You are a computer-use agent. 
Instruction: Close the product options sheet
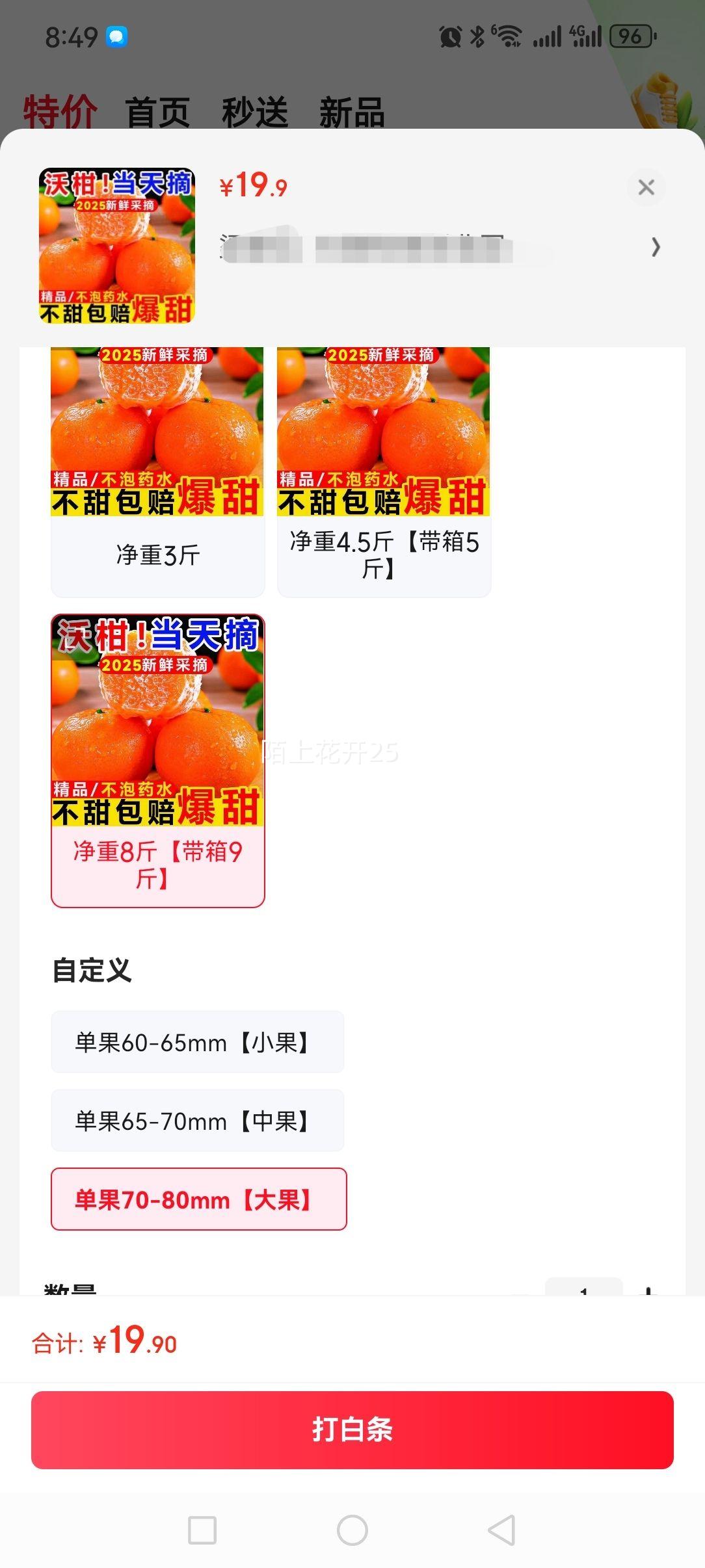(646, 187)
